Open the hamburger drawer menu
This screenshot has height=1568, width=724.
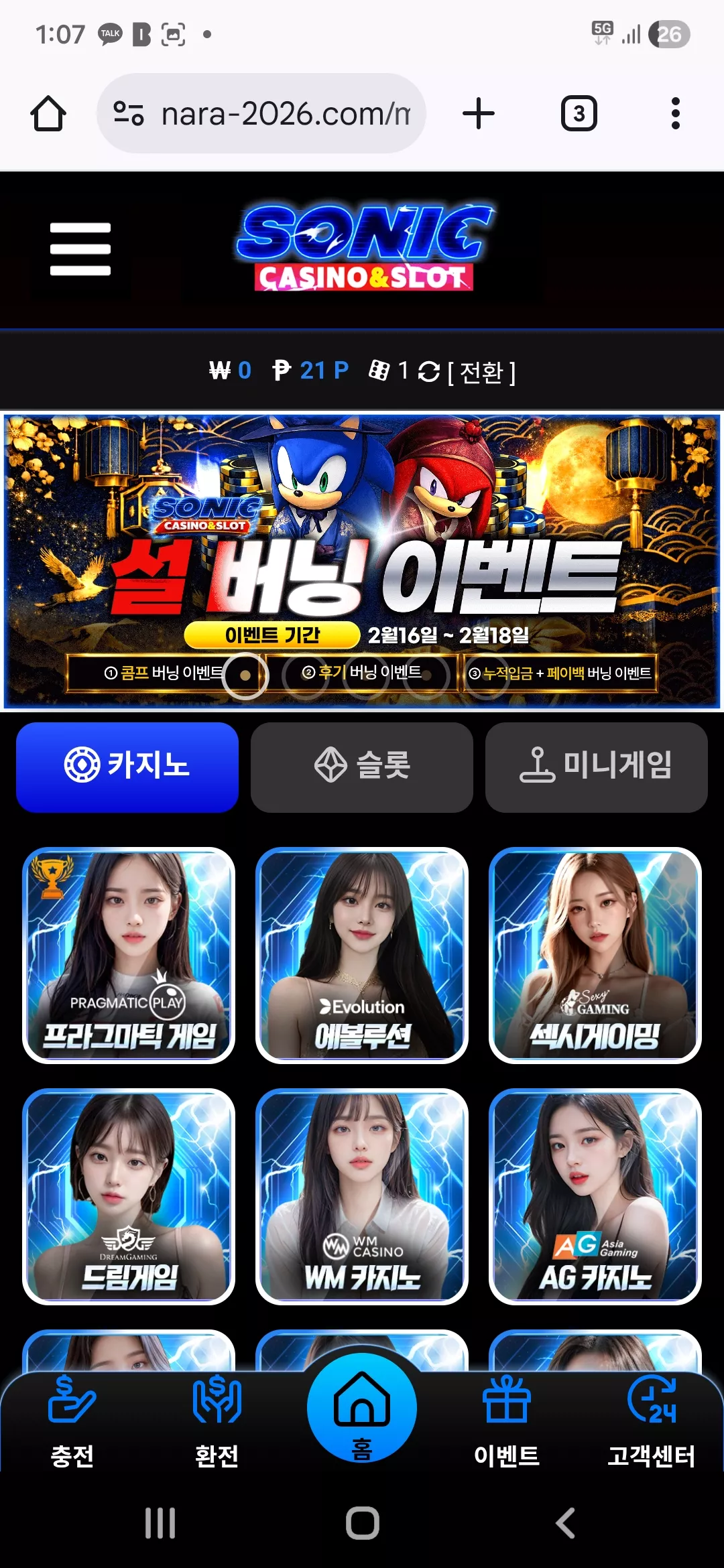[80, 249]
